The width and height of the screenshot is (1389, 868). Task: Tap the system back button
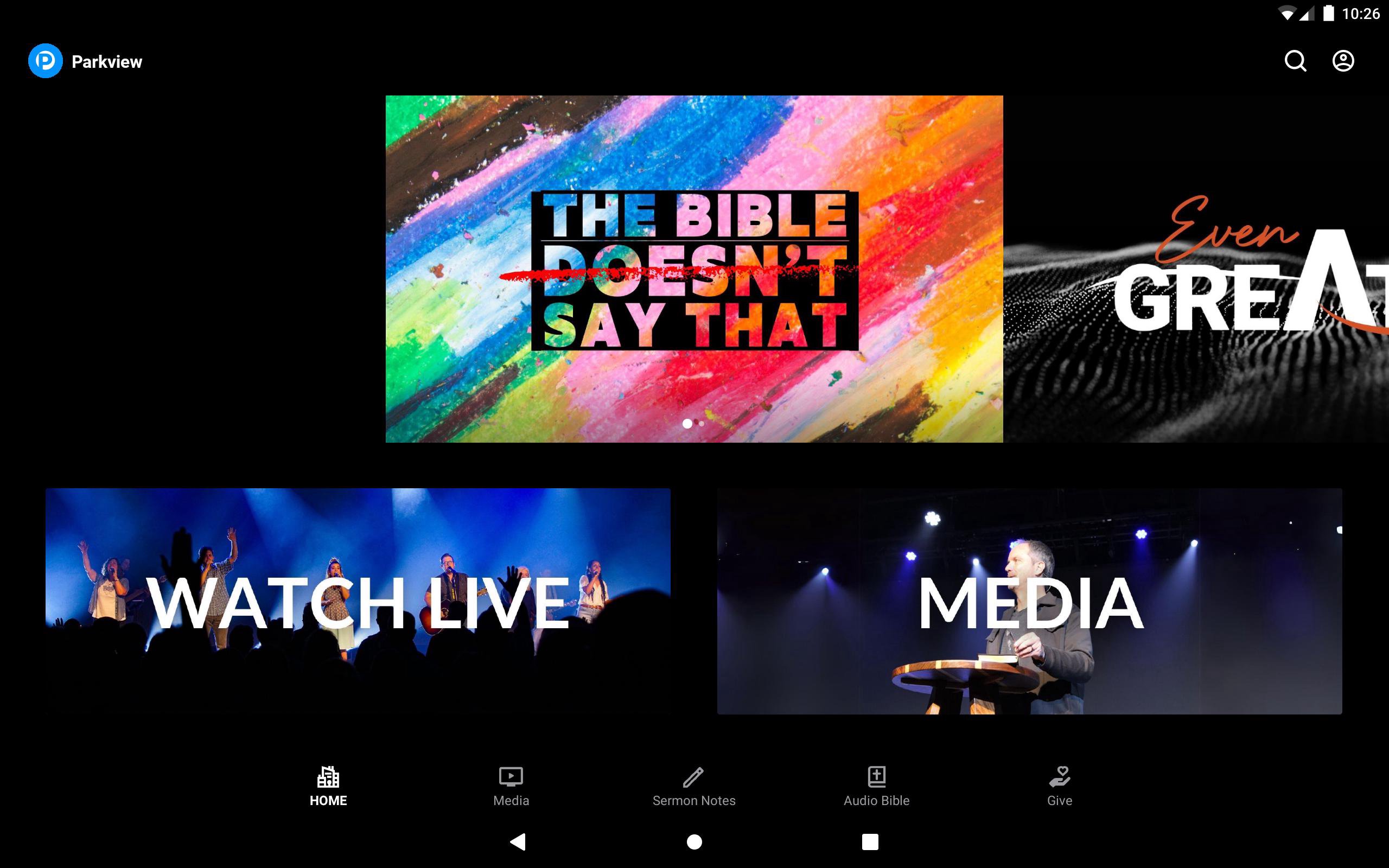(x=518, y=841)
